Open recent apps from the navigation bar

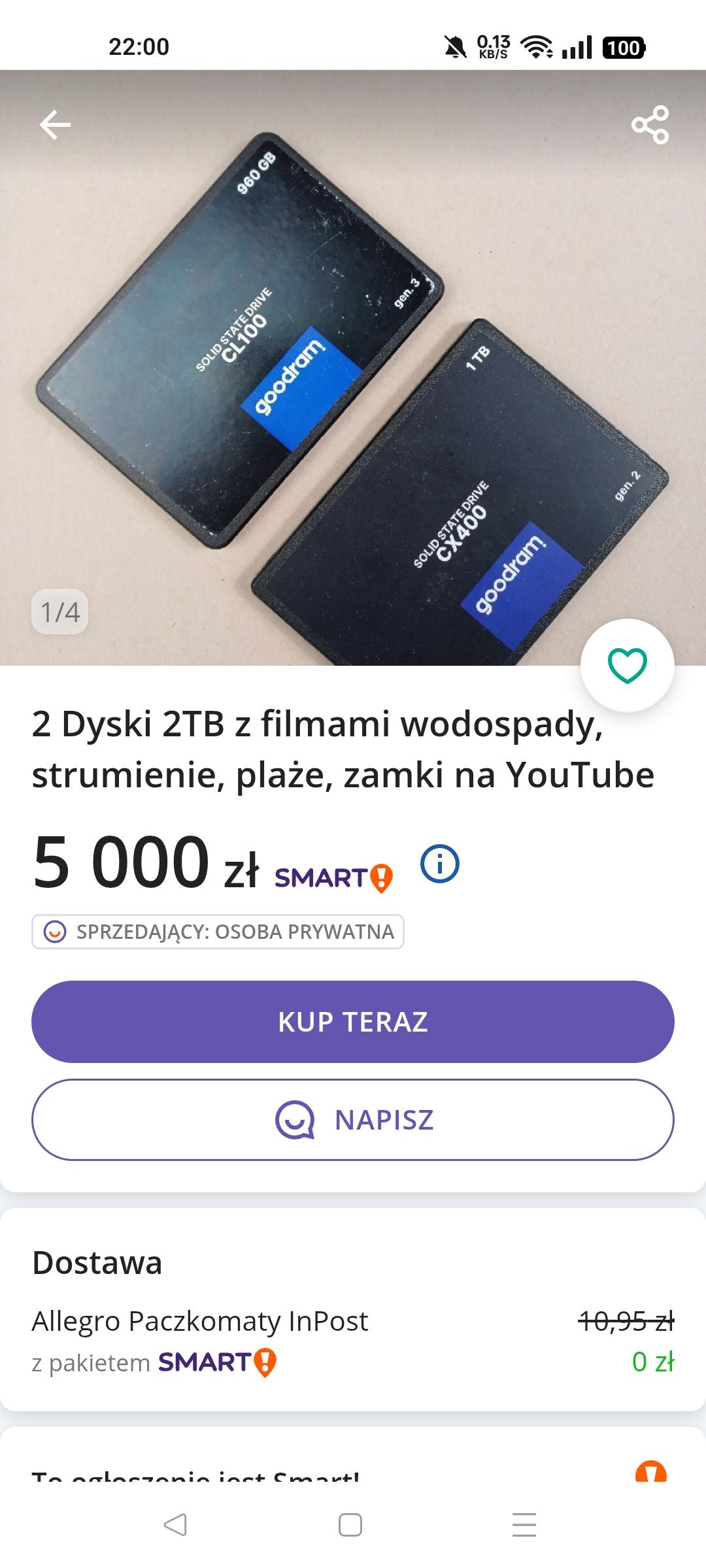coord(524,1525)
